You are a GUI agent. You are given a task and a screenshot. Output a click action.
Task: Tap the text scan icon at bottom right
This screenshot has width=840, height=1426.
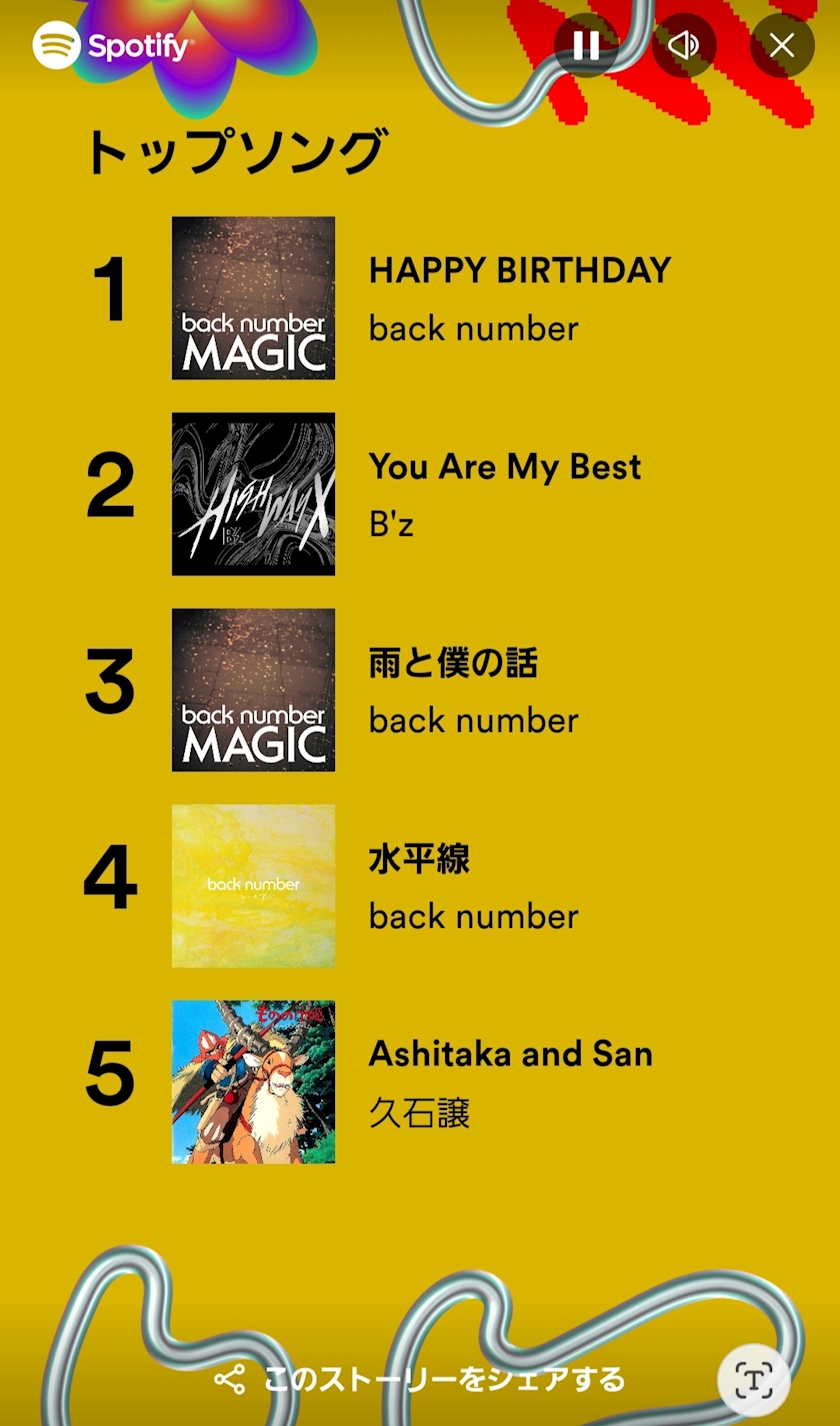754,1381
